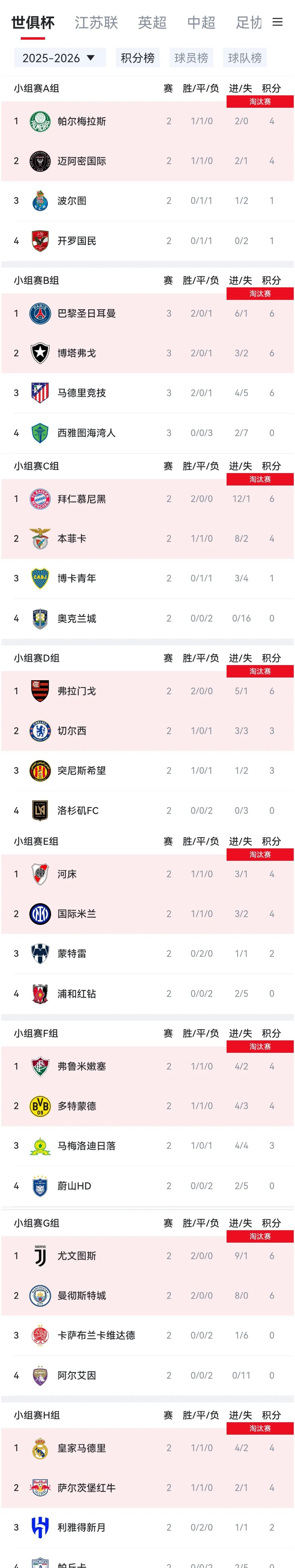Switch to the 江苏联 league tab
Image resolution: width=295 pixels, height=1568 pixels.
tap(96, 23)
